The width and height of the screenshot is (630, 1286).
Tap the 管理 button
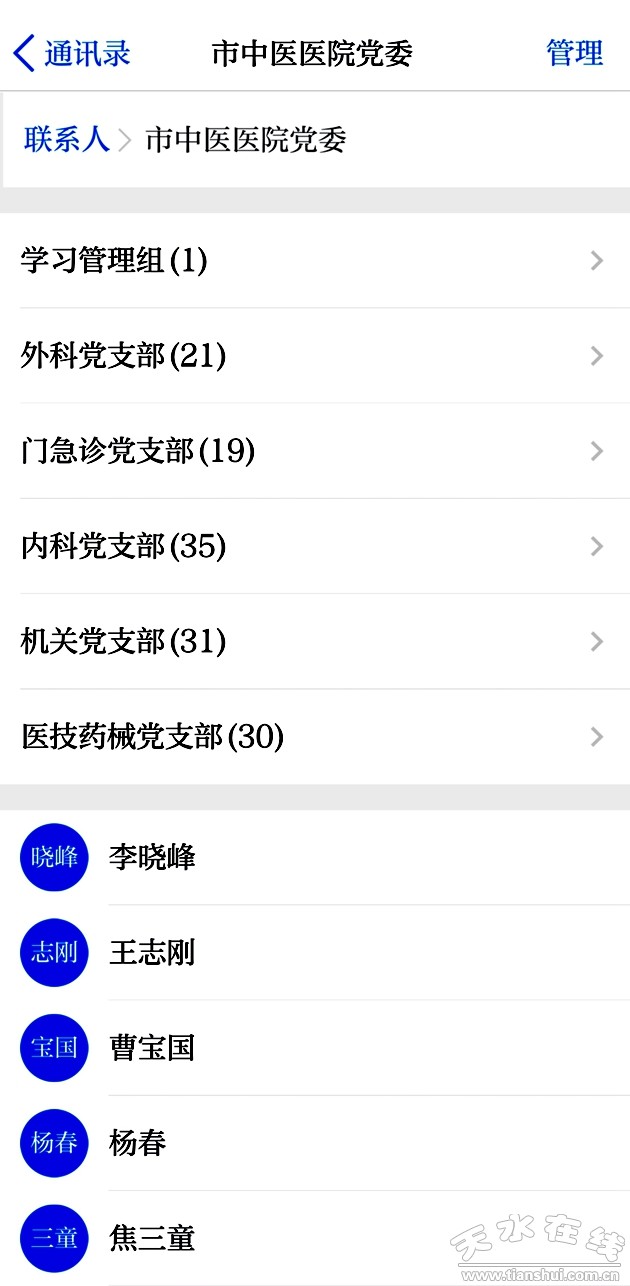[x=574, y=53]
